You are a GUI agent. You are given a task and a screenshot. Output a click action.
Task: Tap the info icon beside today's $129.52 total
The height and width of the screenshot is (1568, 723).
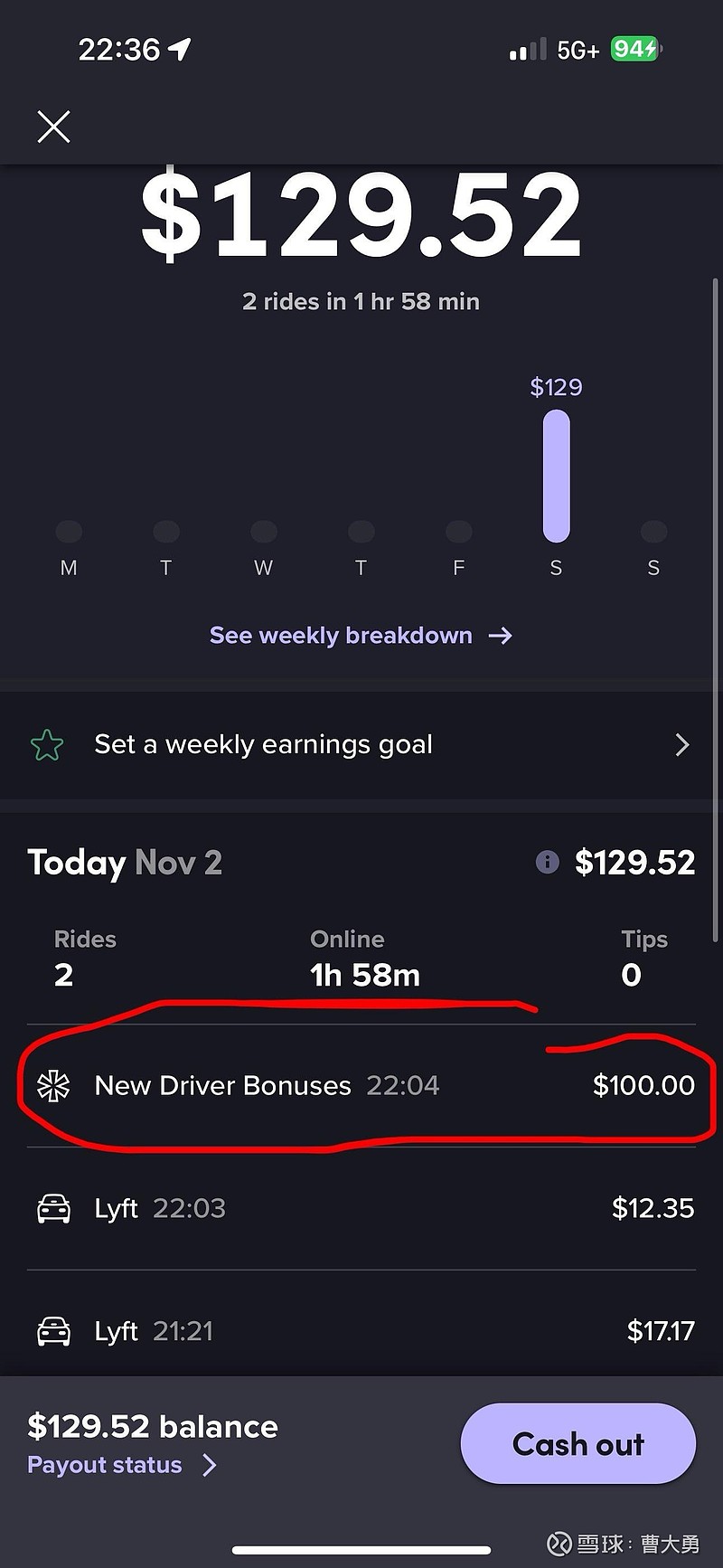[547, 863]
